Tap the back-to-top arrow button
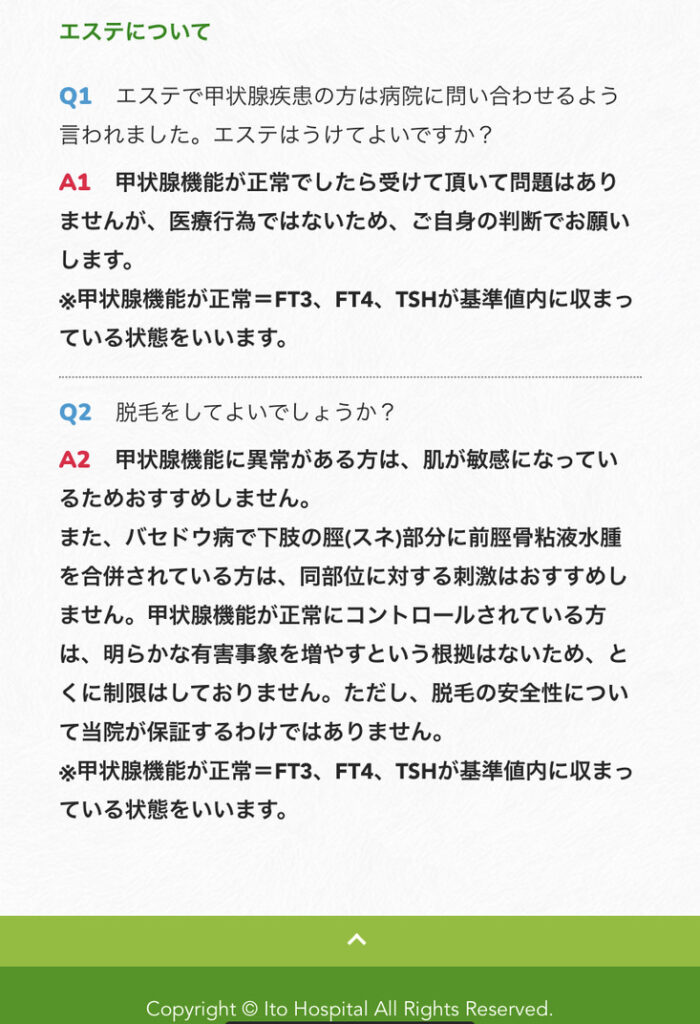This screenshot has height=1024, width=700. click(356, 940)
